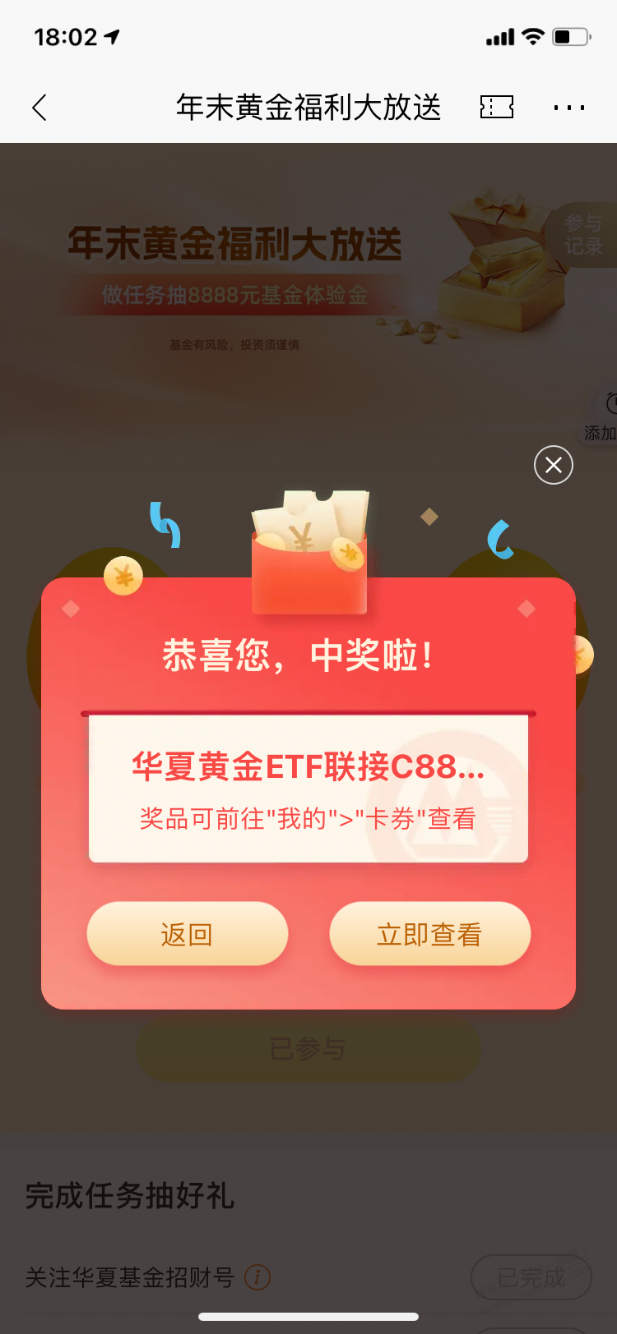Viewport: 617px width, 1334px height.
Task: Open the three-dot overflow menu
Action: 569,108
